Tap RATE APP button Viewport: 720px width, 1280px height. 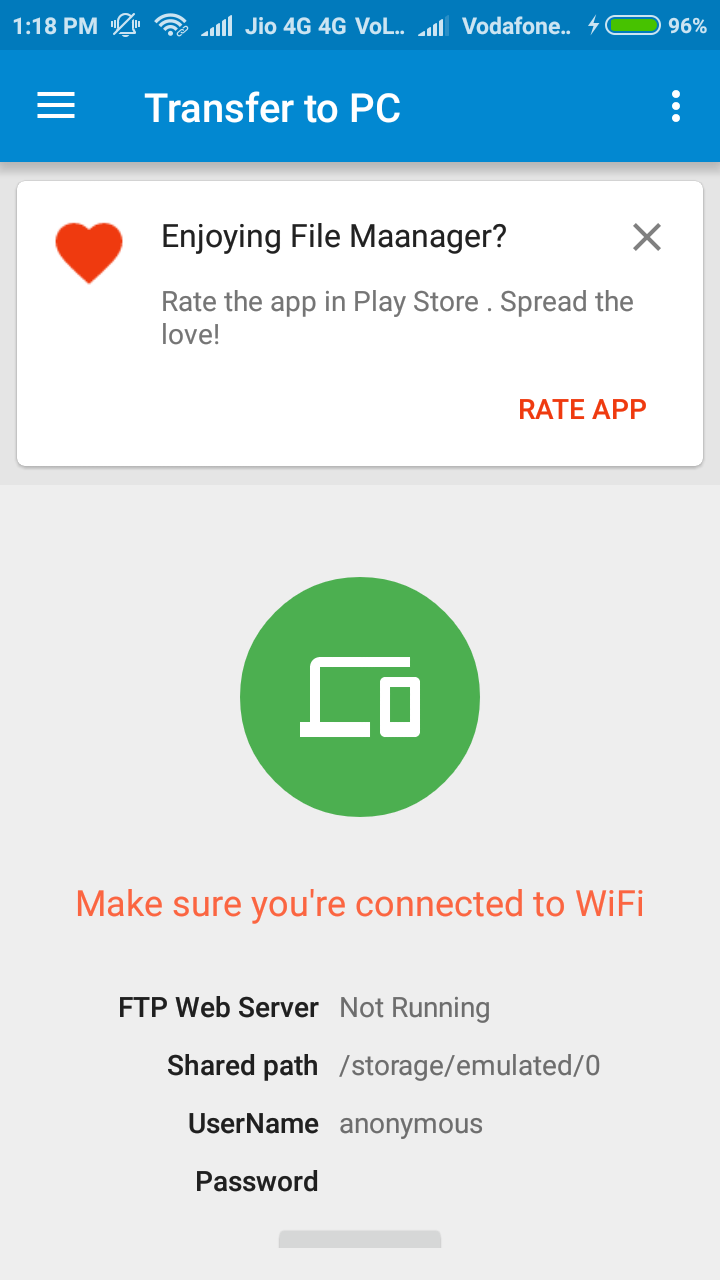pos(582,409)
